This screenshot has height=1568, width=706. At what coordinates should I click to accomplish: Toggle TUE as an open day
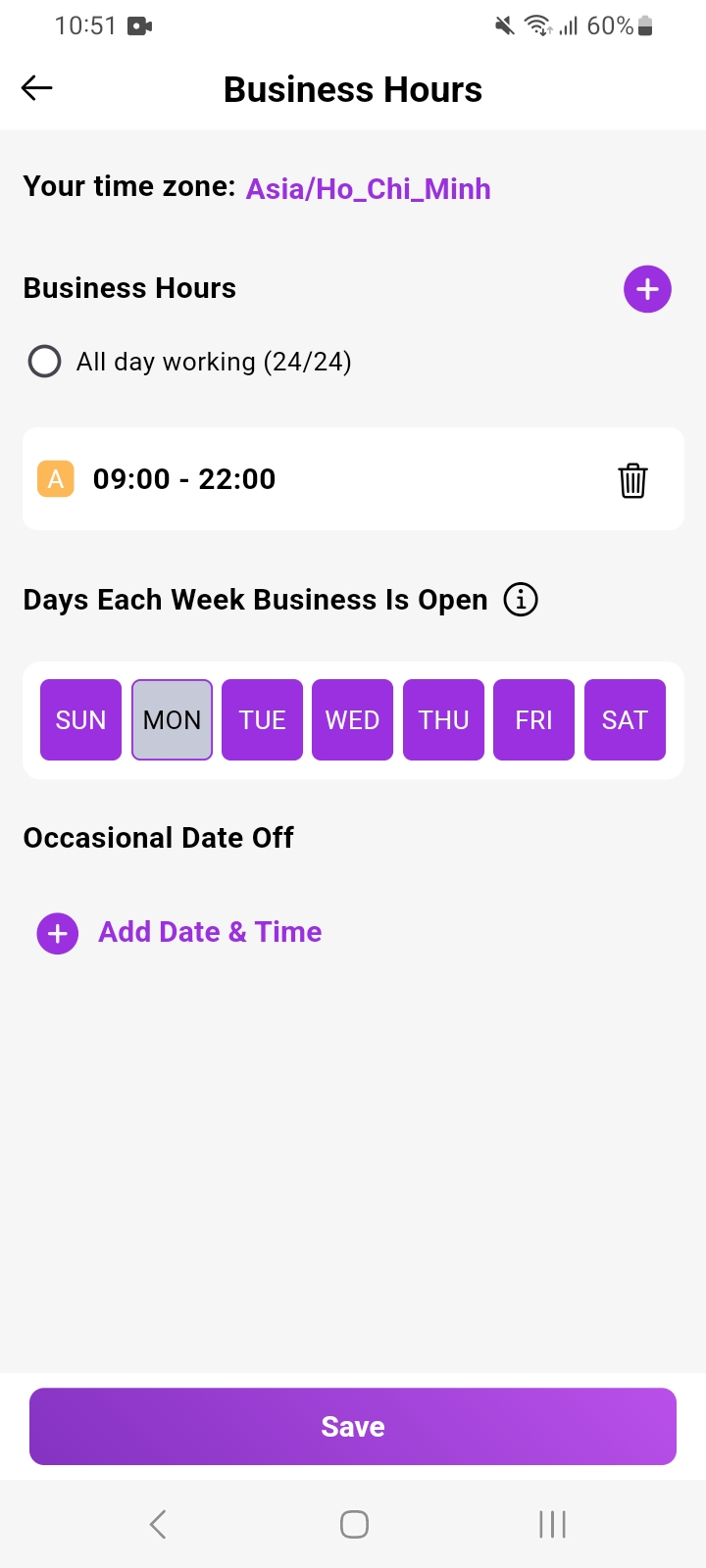coord(262,720)
